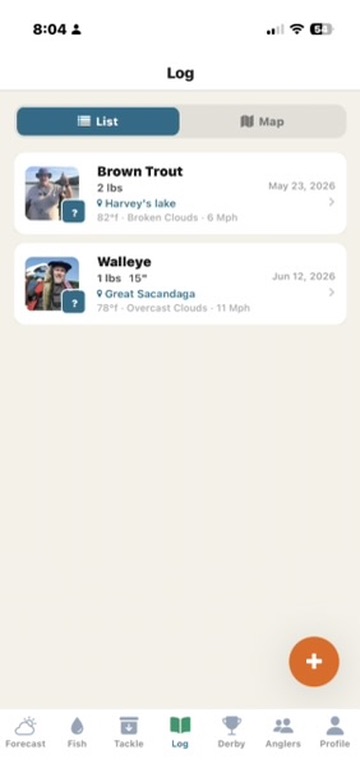The height and width of the screenshot is (782, 360).
Task: Switch to the Map view
Action: [263, 121]
